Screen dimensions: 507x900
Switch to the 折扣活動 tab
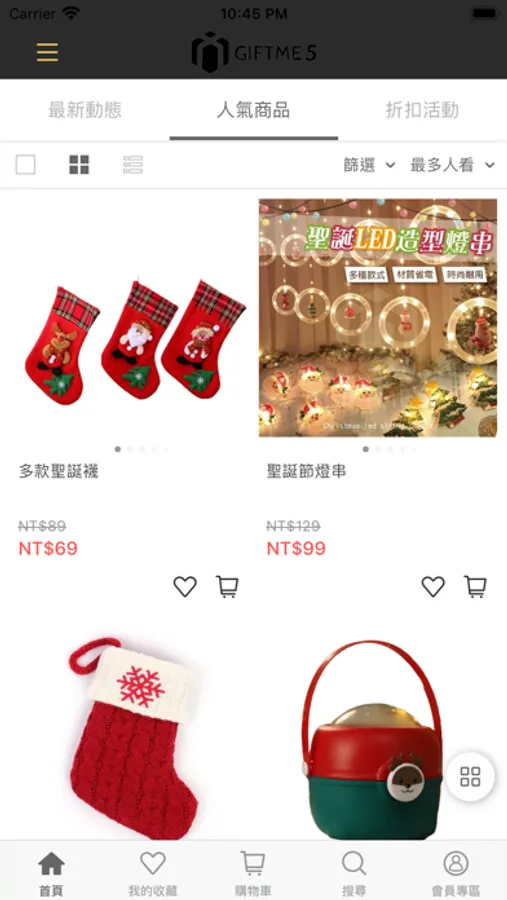click(x=422, y=110)
